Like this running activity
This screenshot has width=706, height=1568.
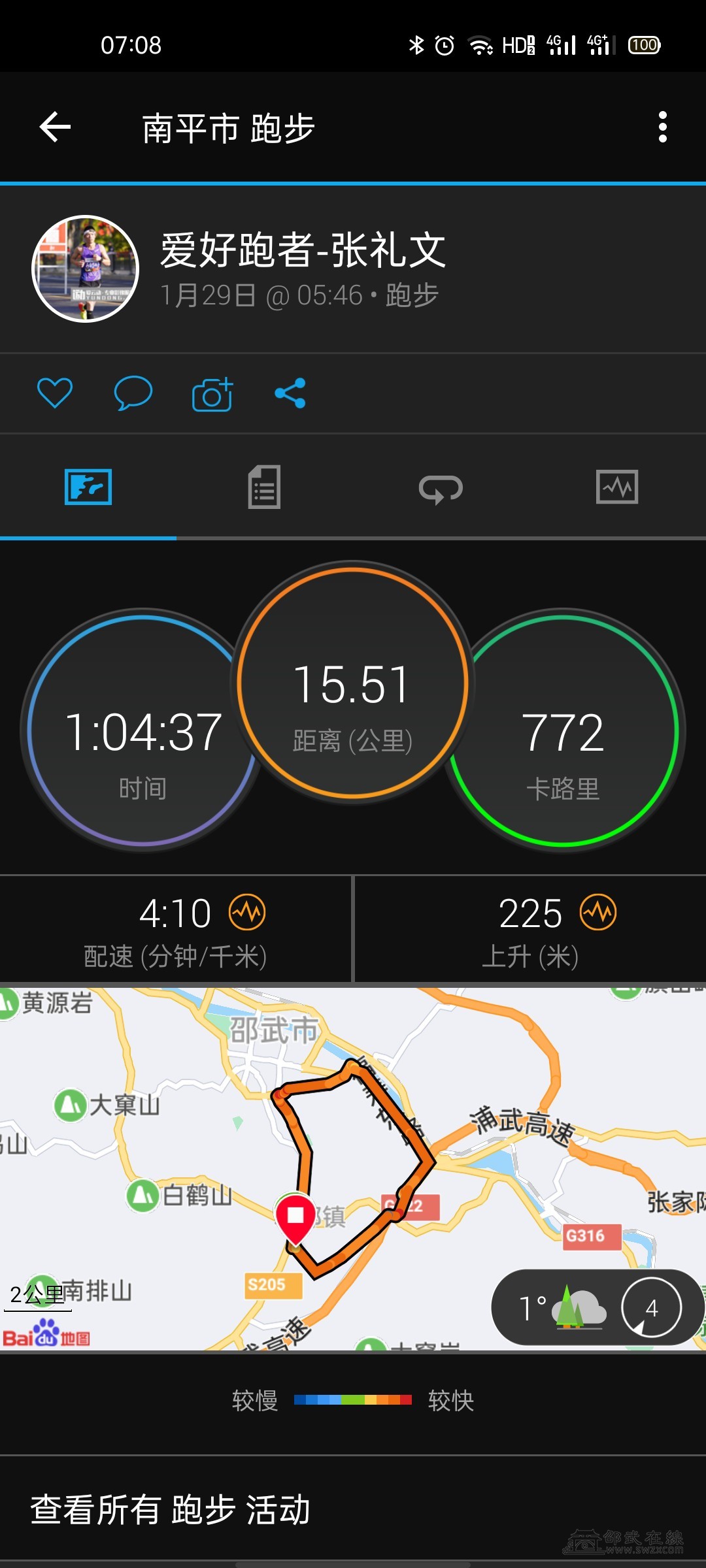click(x=54, y=393)
